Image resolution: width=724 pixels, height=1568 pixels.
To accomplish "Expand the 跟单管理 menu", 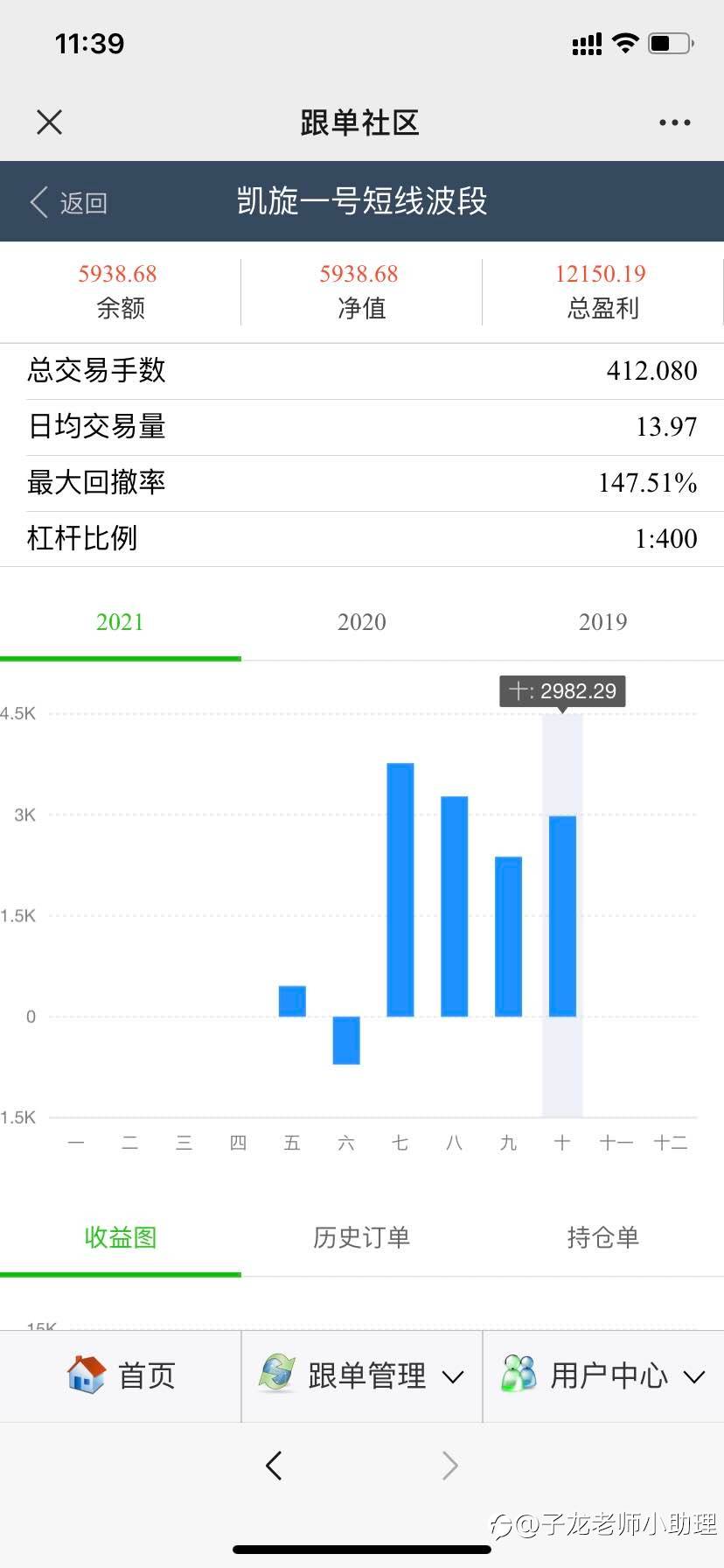I will [362, 1375].
